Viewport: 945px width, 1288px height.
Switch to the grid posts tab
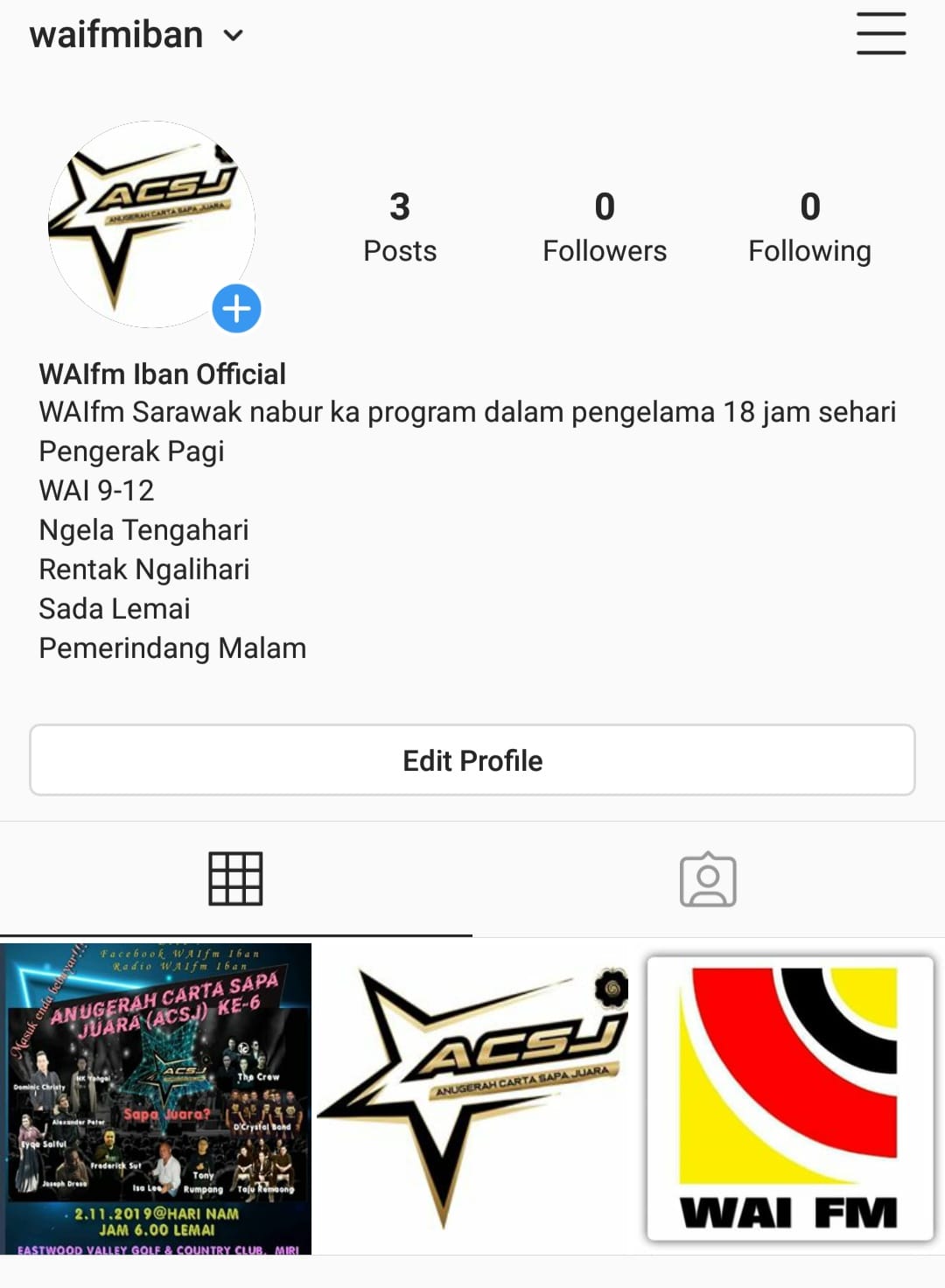[x=235, y=878]
